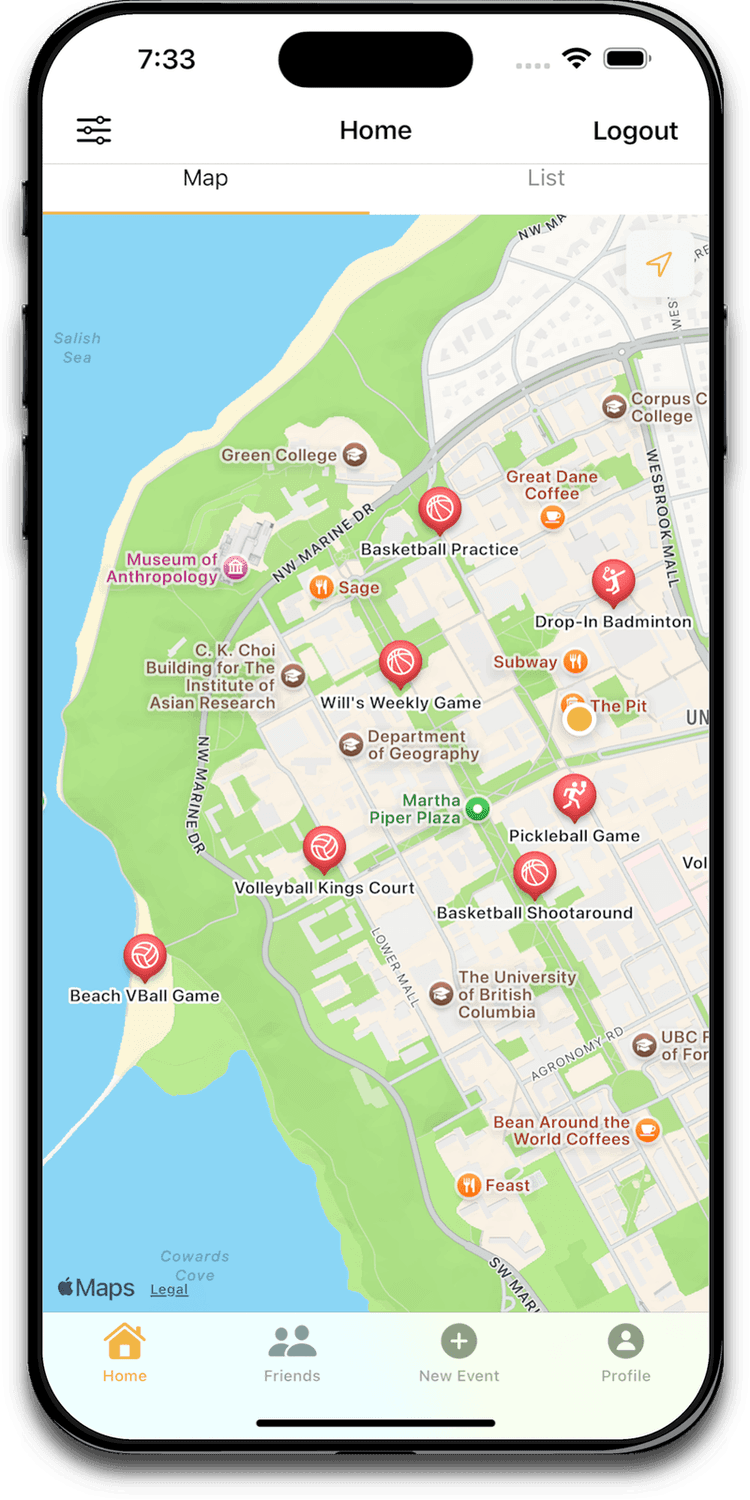Open Will's Weekly Game pin
Viewport: 750px width, 1500px height.
point(400,663)
